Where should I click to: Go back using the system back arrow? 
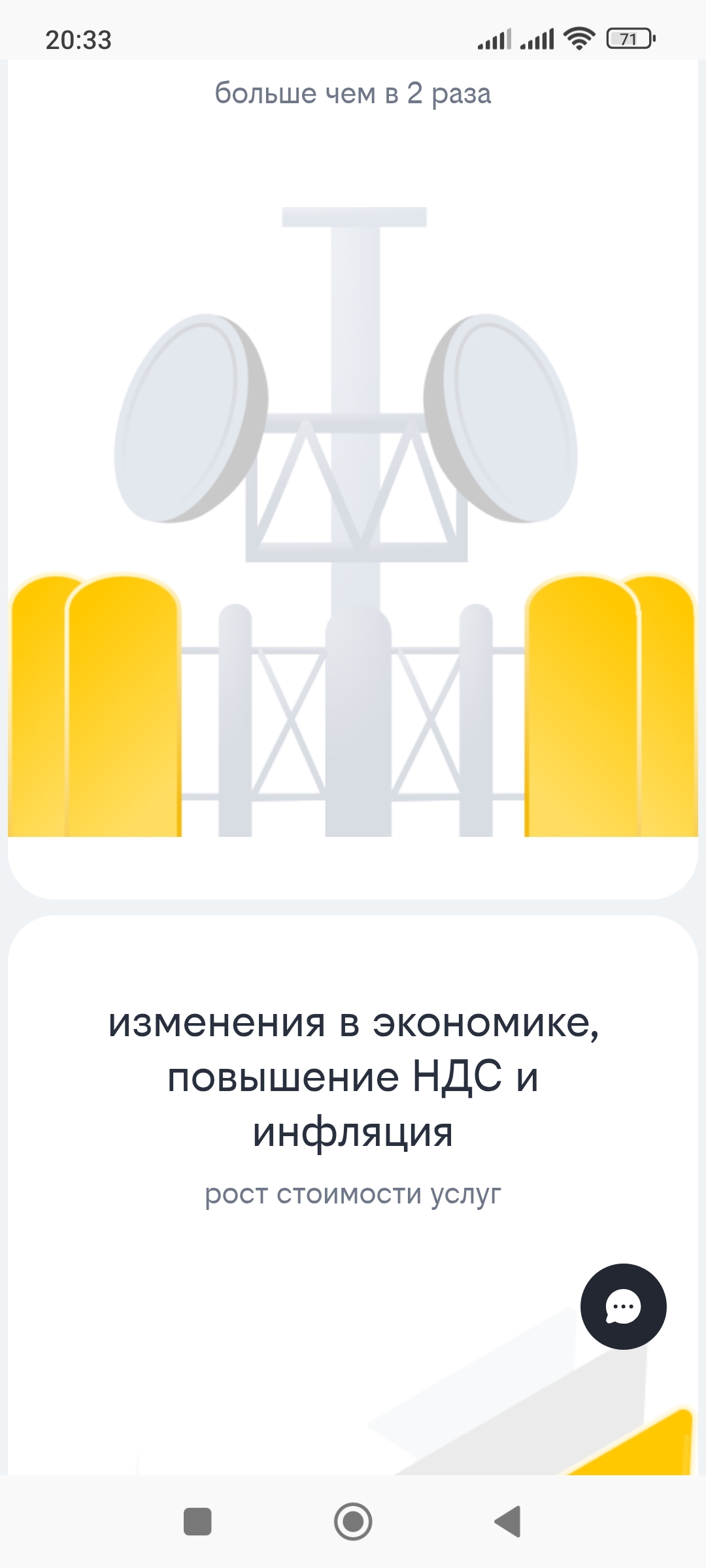point(508,1522)
